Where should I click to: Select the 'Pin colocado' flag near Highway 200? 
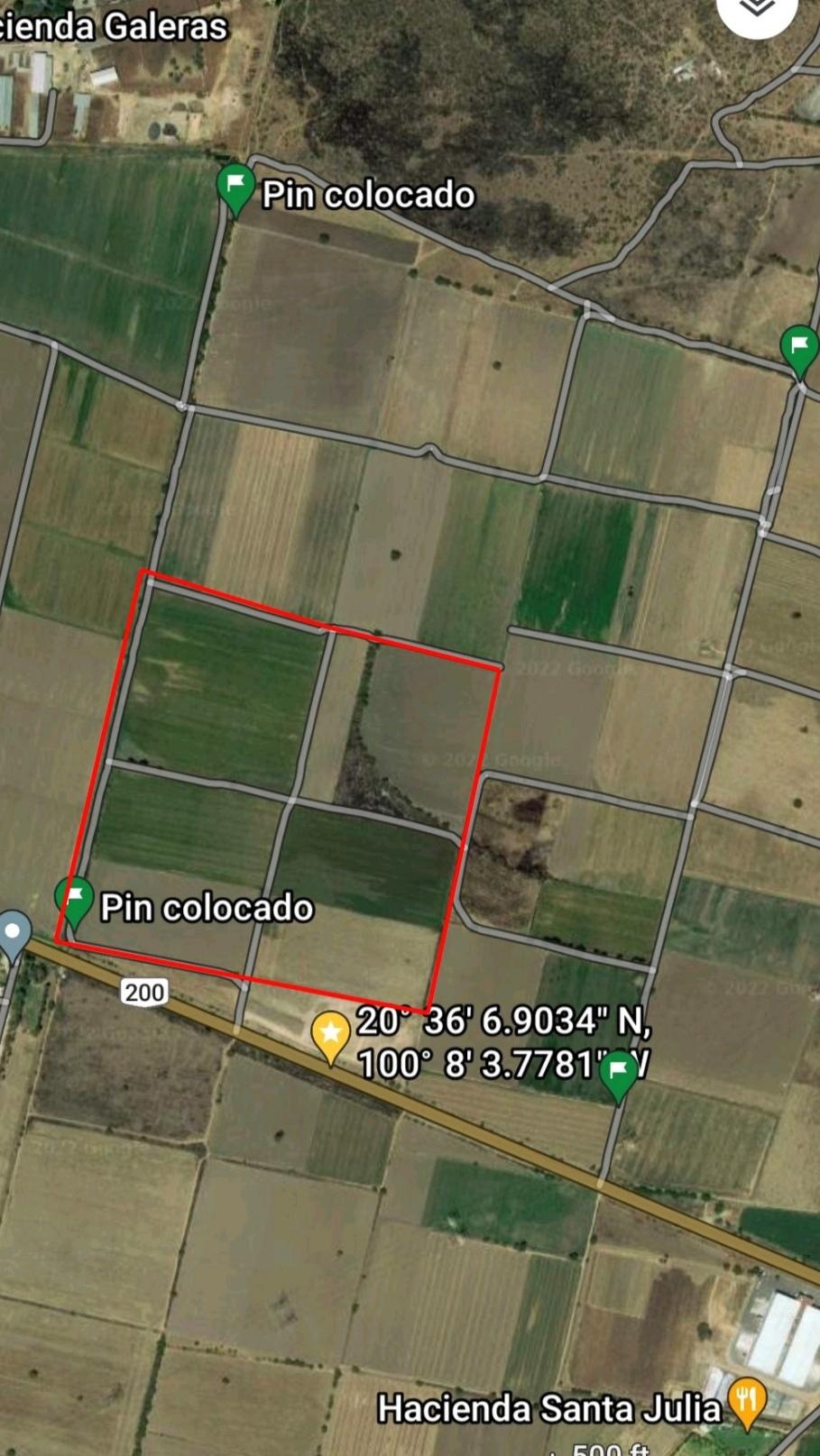[x=74, y=900]
